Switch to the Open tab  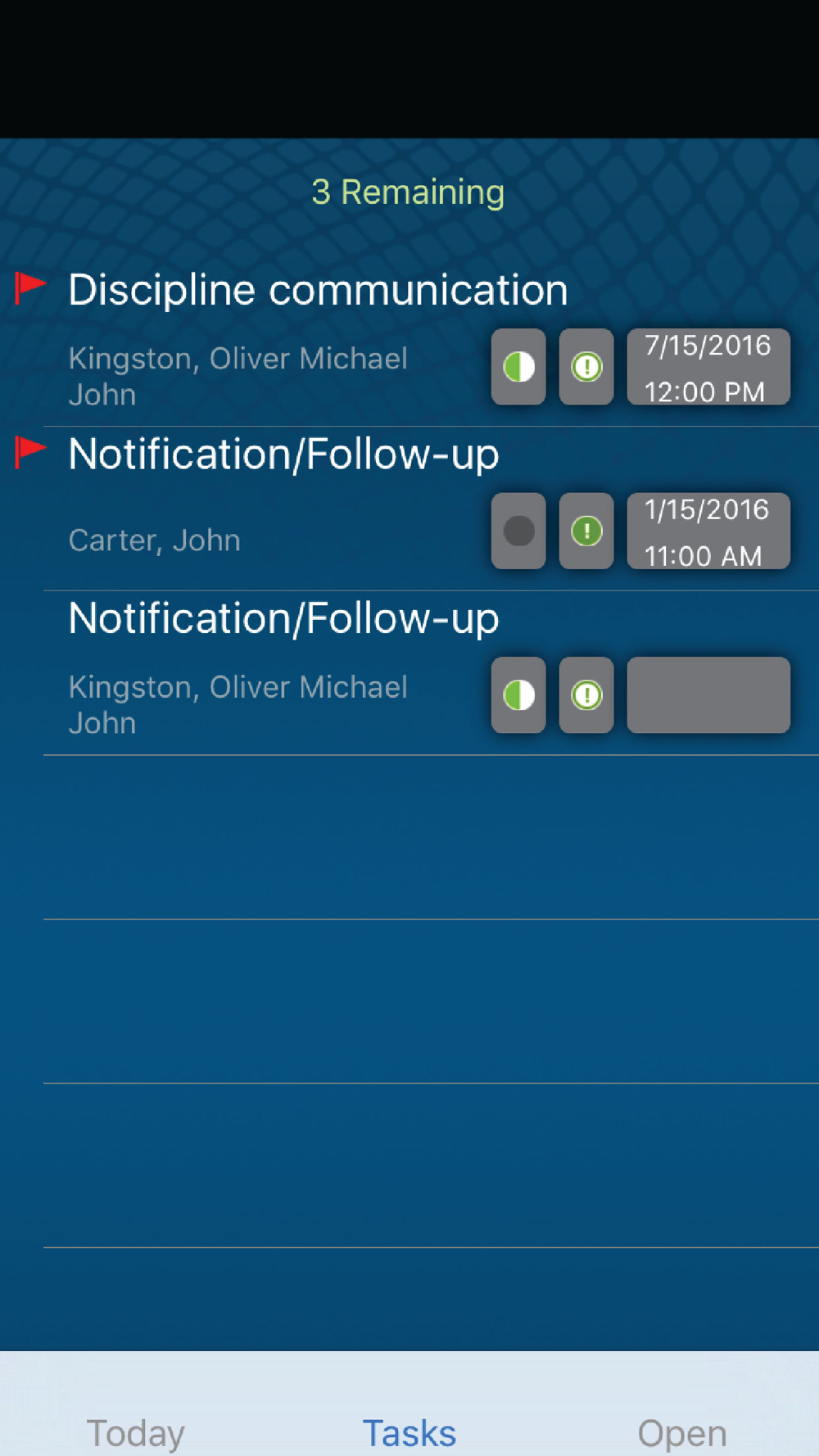click(682, 1433)
